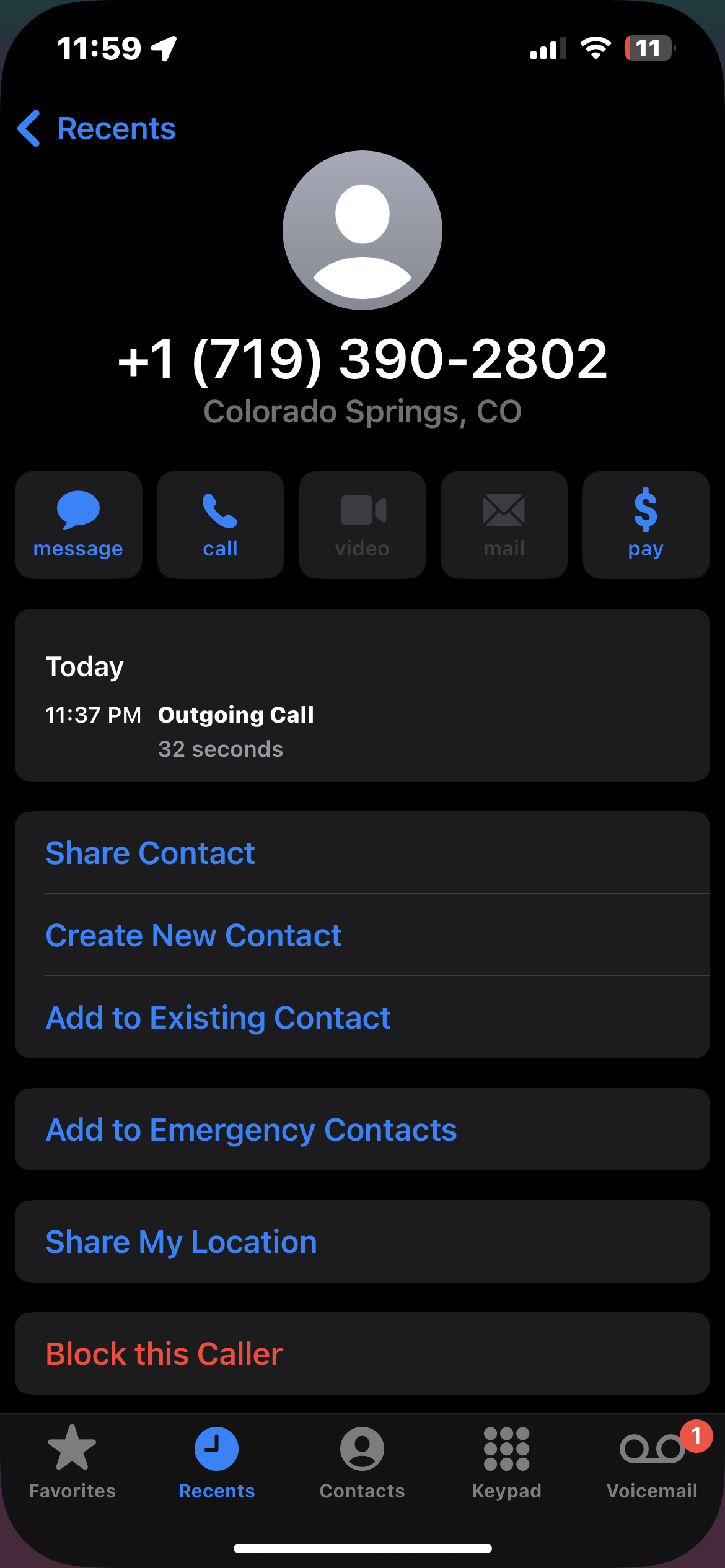Image resolution: width=725 pixels, height=1568 pixels.
Task: Switch to the Contacts tab
Action: tap(362, 1461)
